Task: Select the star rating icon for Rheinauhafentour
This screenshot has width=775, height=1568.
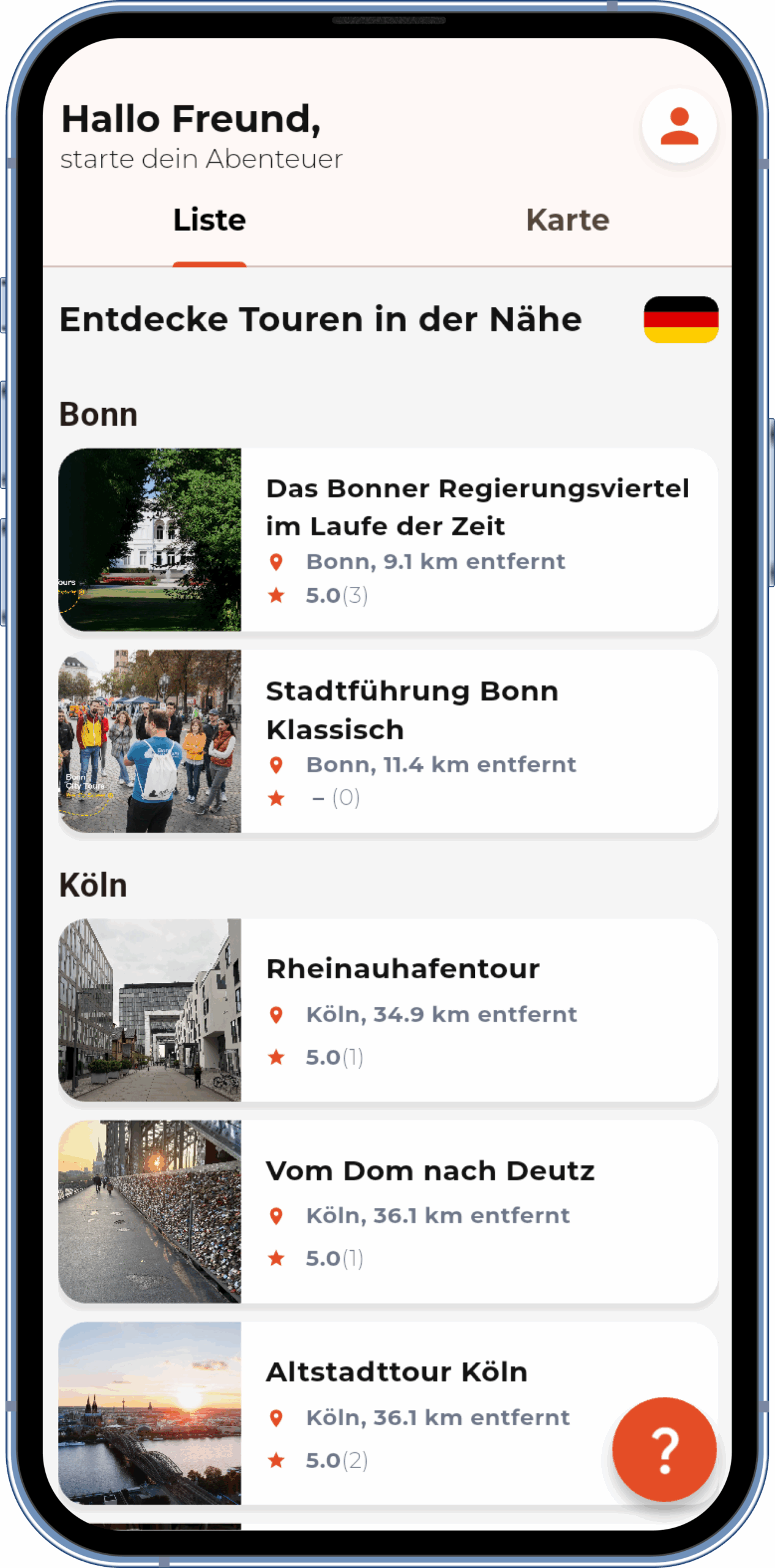Action: [277, 1057]
